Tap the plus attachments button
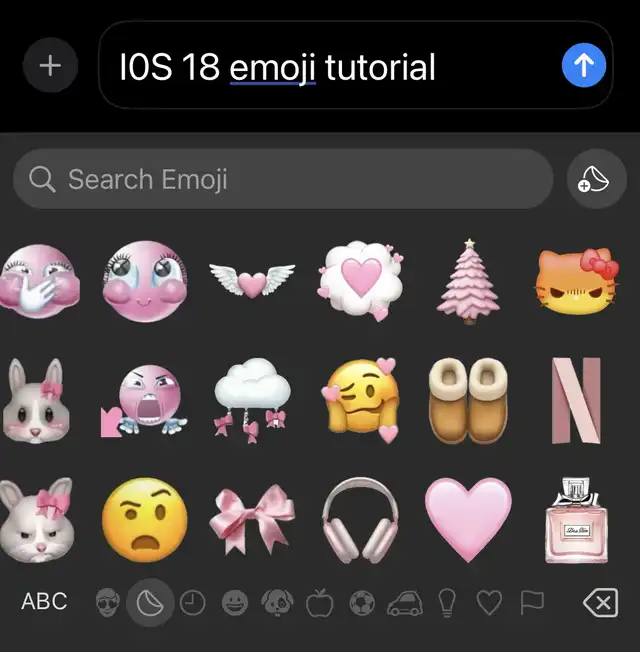Viewport: 640px width, 652px height. tap(49, 66)
